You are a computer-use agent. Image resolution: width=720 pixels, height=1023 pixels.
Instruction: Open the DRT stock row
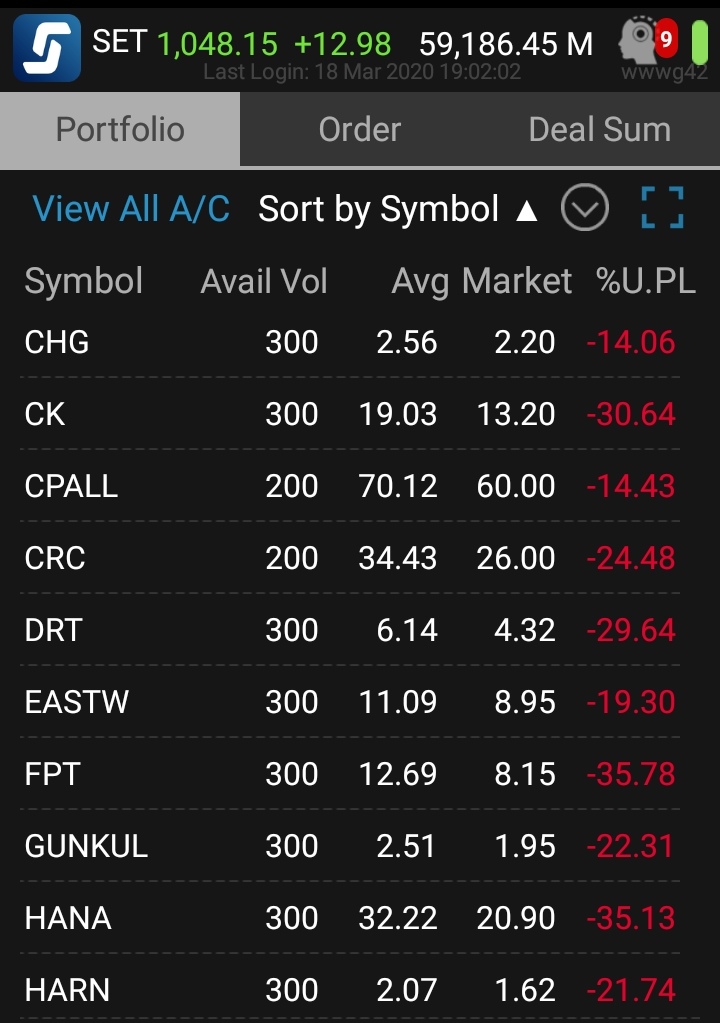click(350, 630)
